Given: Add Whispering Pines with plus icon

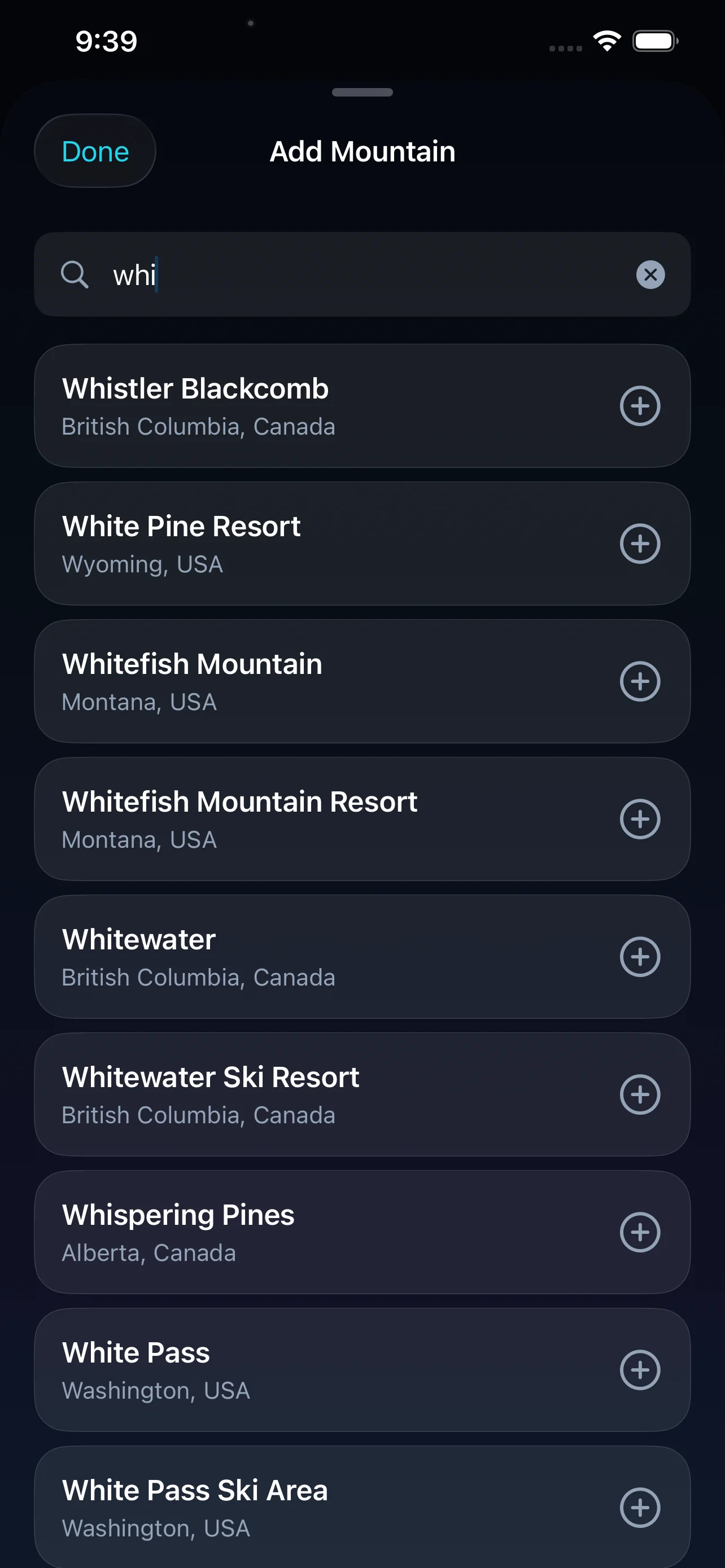Looking at the screenshot, I should [x=640, y=1232].
